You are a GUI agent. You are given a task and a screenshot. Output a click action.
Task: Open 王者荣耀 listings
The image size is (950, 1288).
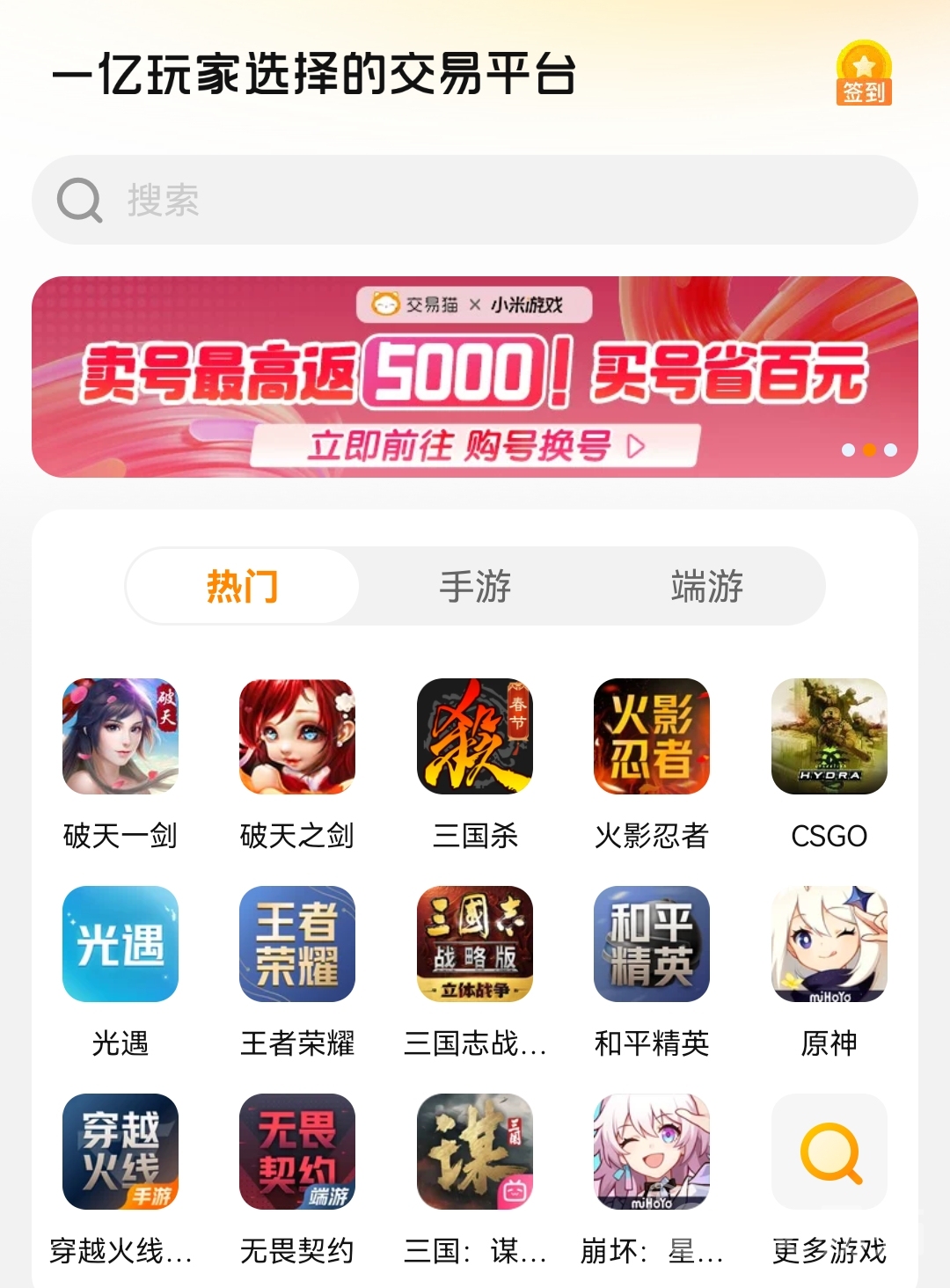297,944
